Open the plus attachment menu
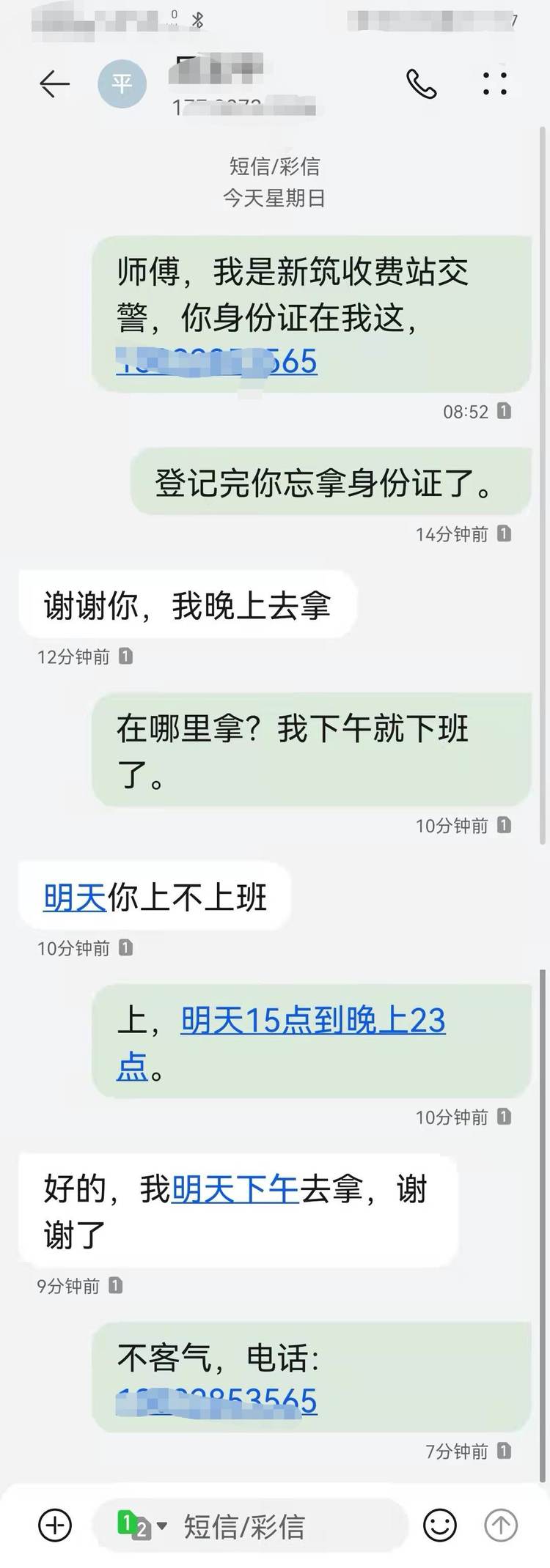This screenshot has width=550, height=1568. click(55, 1526)
